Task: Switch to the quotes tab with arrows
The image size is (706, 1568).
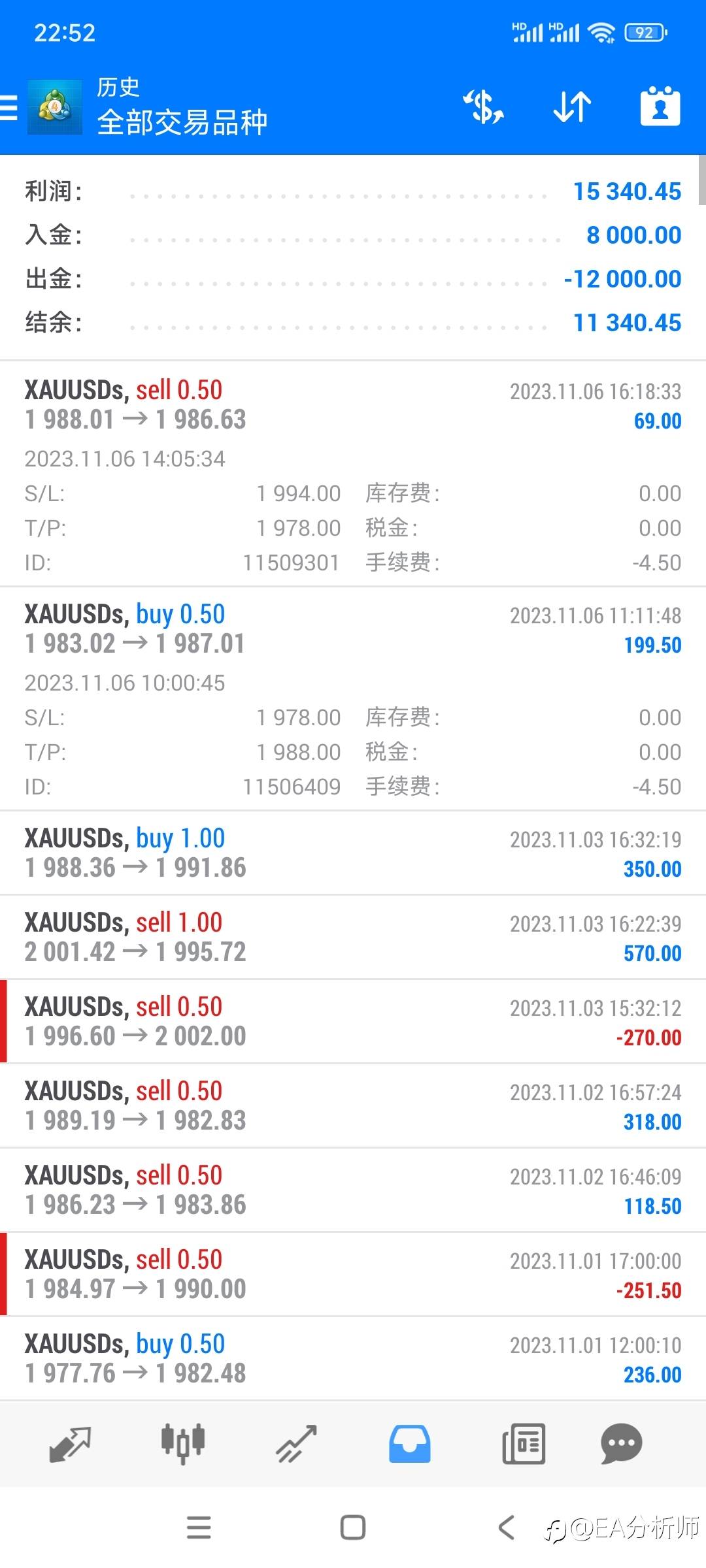Action: 70,1444
